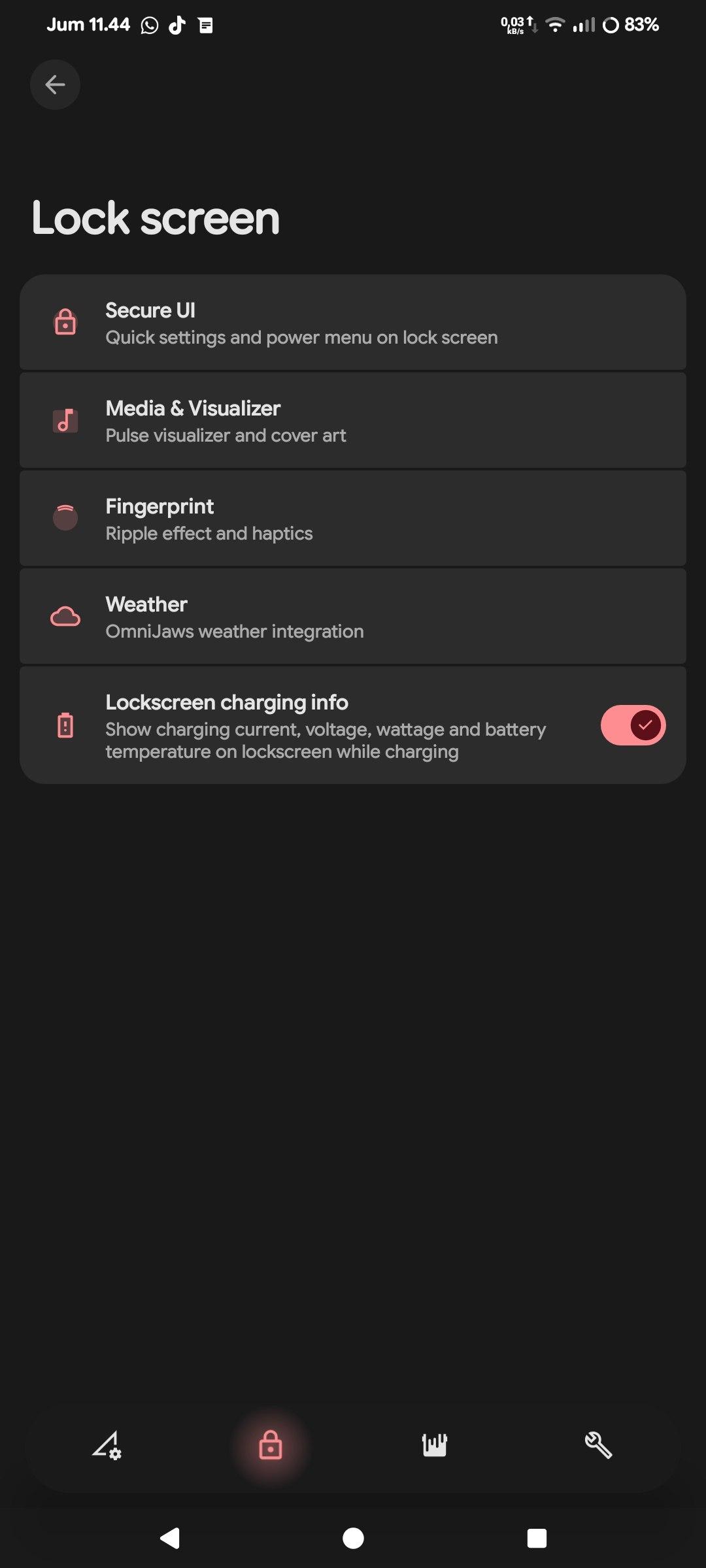This screenshot has width=706, height=1568.
Task: Tap the system home button
Action: 353,1539
